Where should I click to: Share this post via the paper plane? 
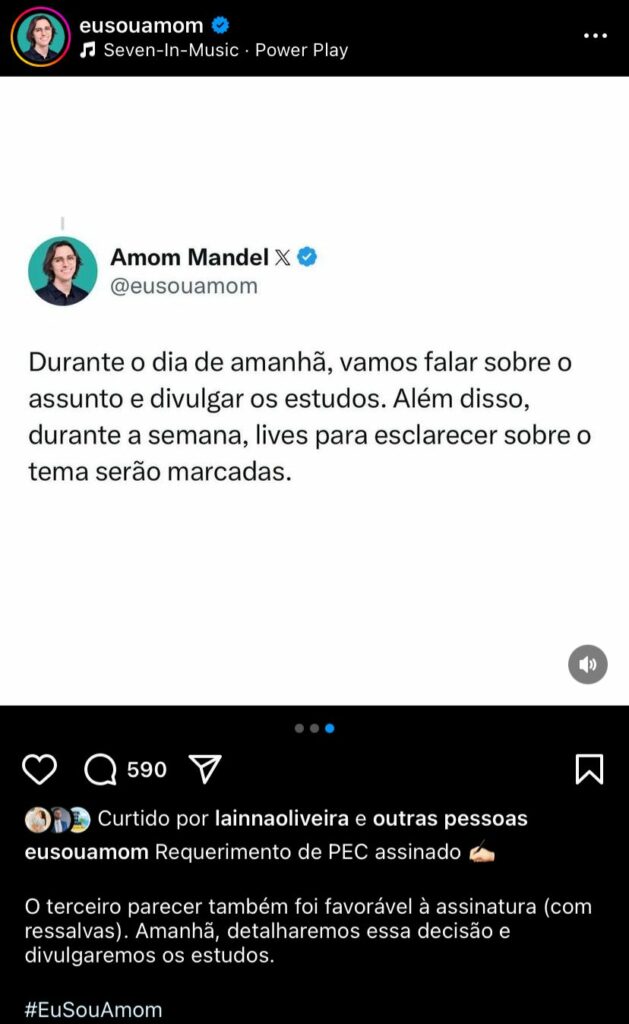point(205,769)
